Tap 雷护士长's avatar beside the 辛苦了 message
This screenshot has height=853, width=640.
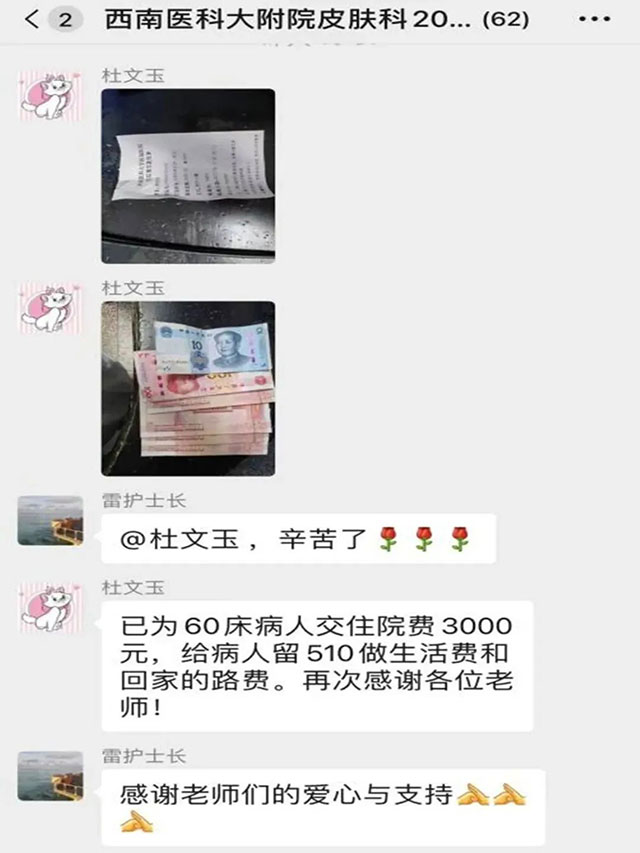(x=50, y=520)
